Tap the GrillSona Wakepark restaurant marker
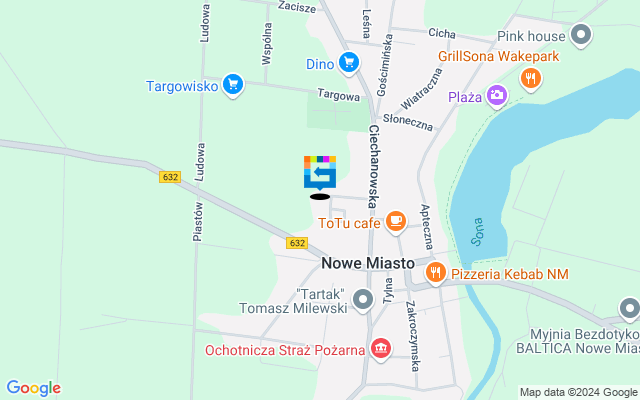Image resolution: width=640 pixels, height=400 pixels. pos(533,77)
